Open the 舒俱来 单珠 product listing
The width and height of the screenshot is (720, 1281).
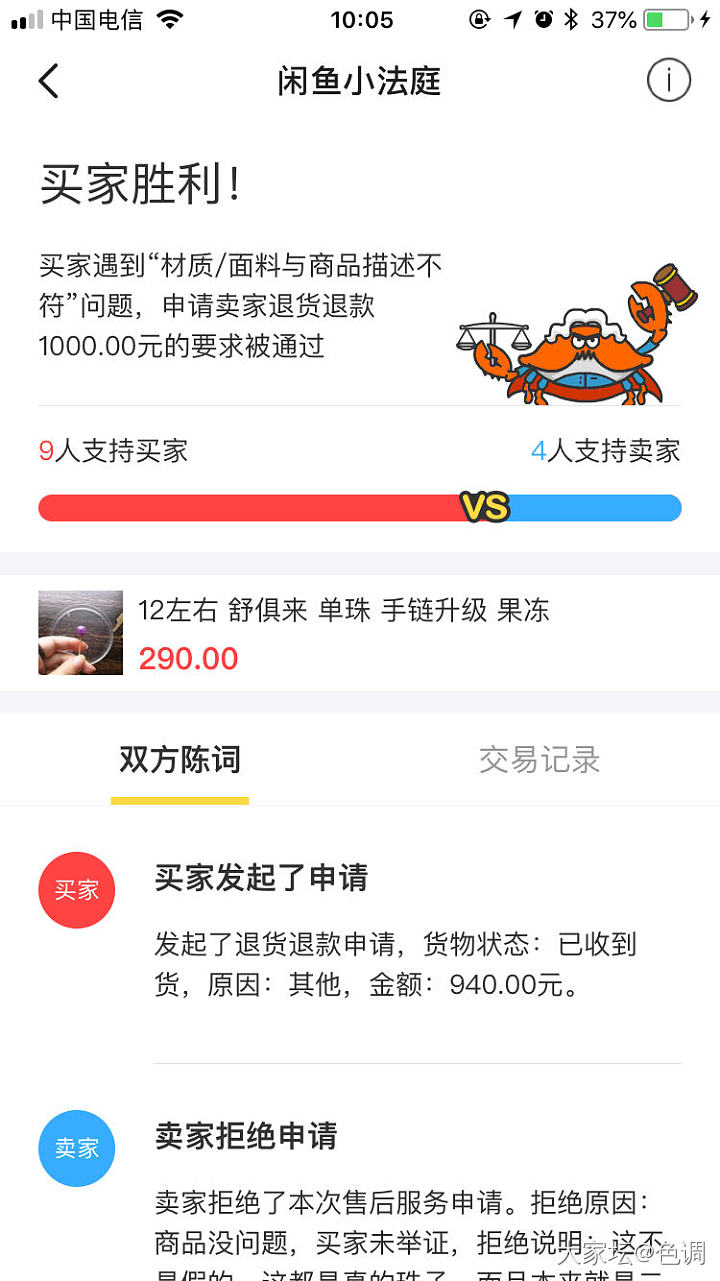[x=343, y=632]
